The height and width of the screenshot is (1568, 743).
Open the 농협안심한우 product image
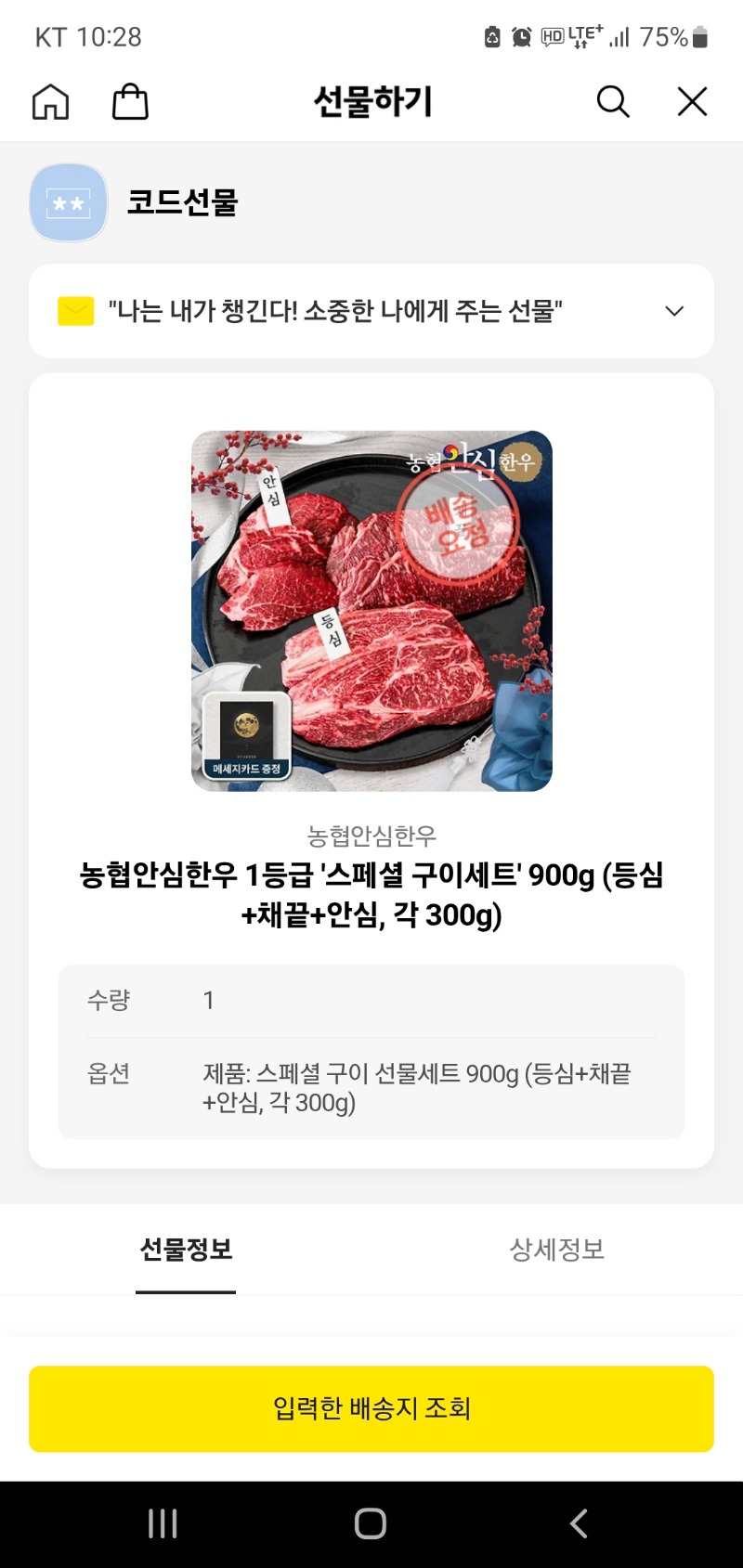[371, 611]
